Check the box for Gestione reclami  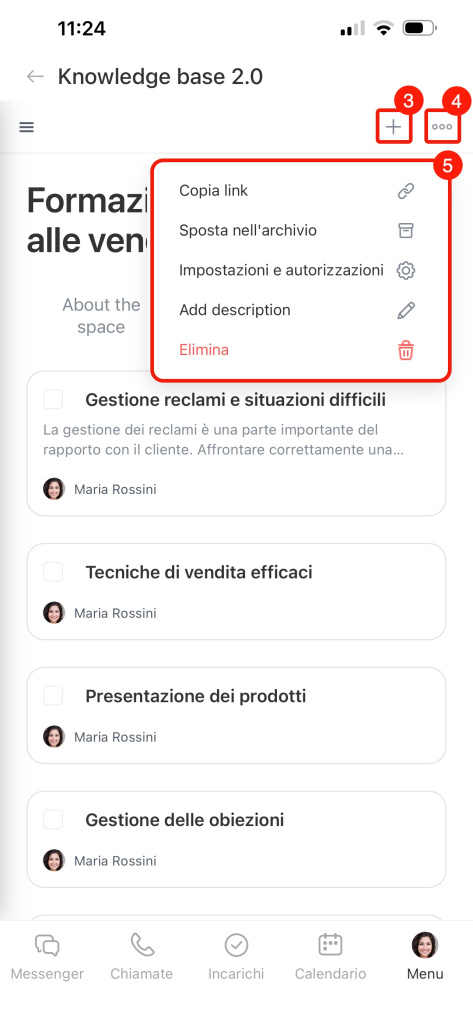[53, 399]
